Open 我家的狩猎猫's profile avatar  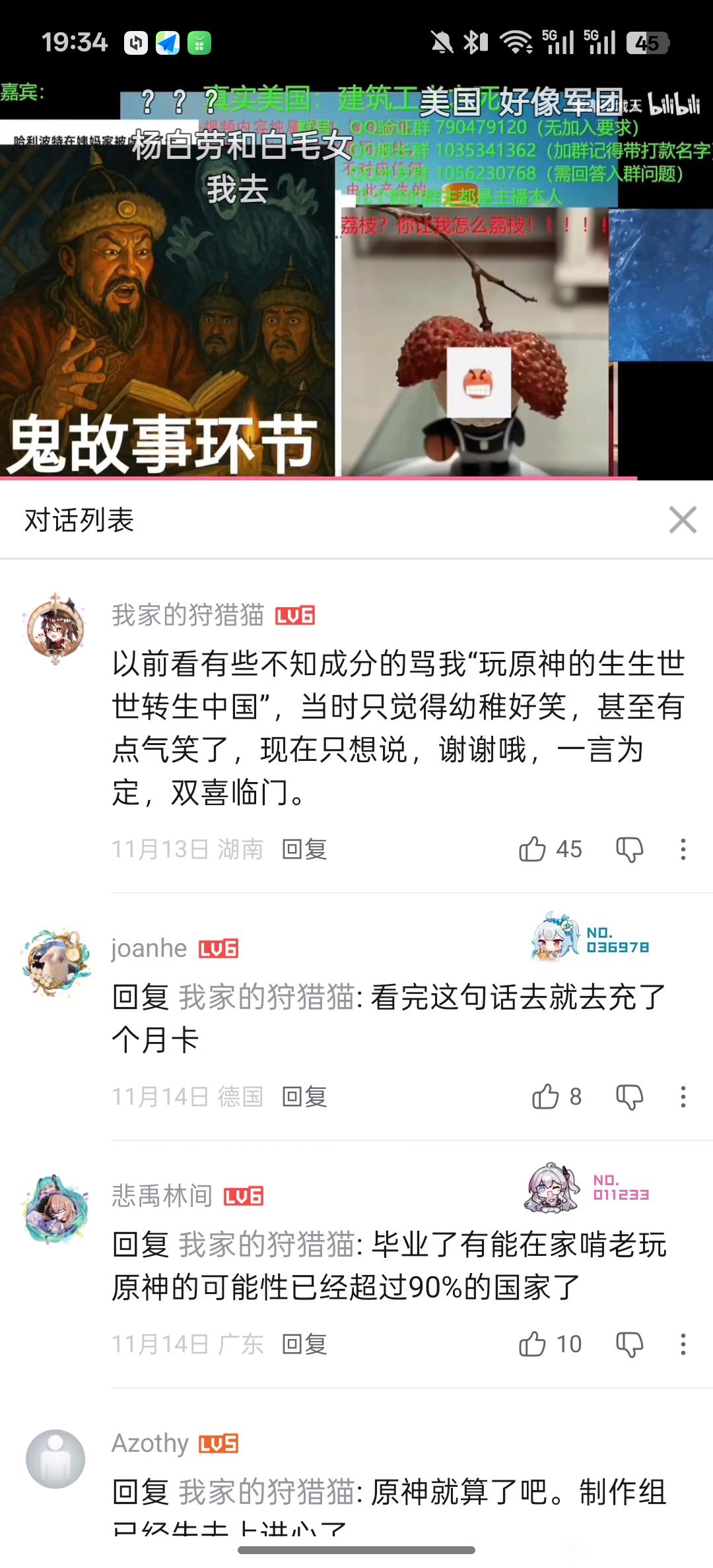pyautogui.click(x=55, y=628)
